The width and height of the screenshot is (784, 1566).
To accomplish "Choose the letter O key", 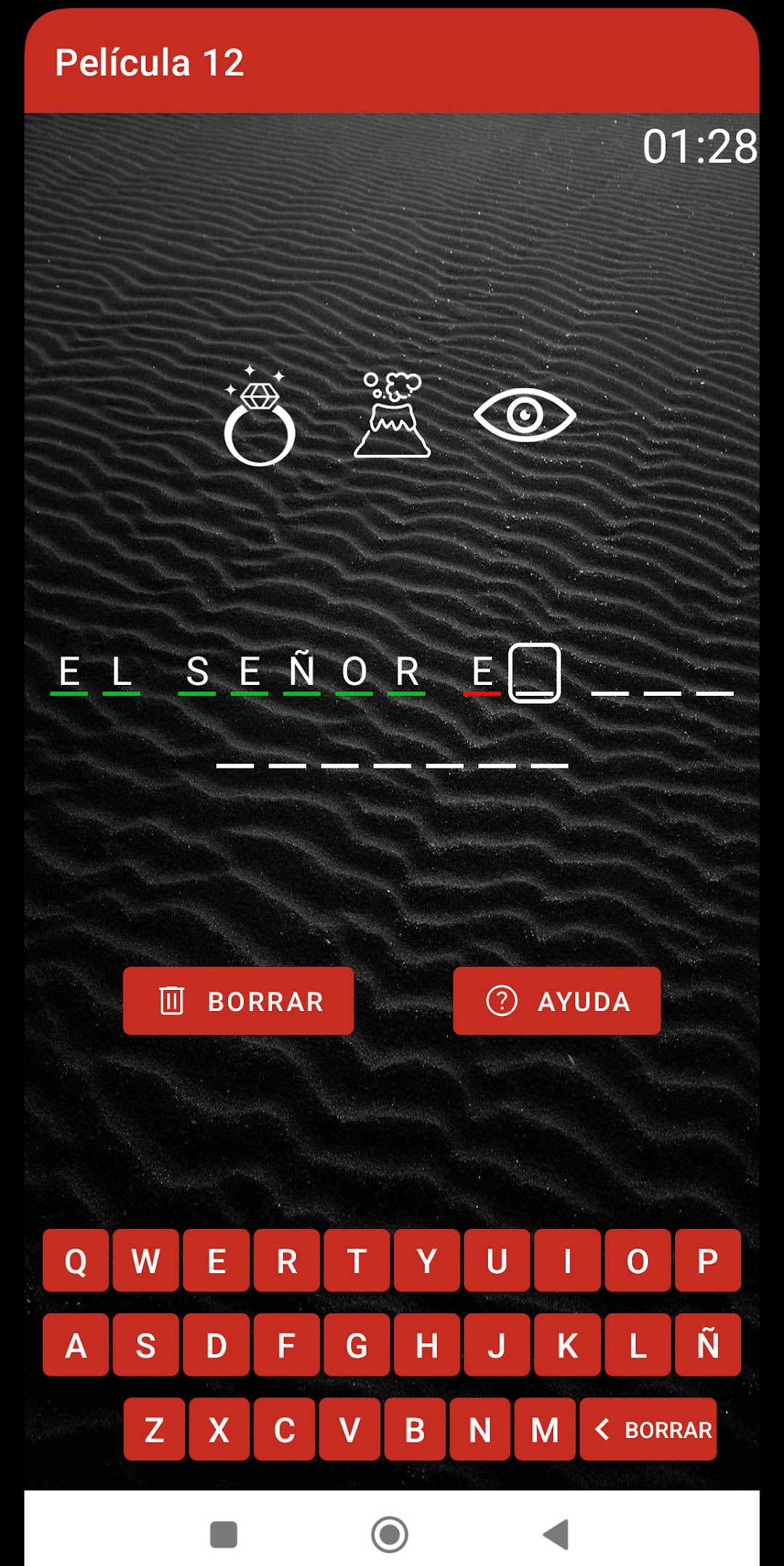I will pyautogui.click(x=637, y=1260).
